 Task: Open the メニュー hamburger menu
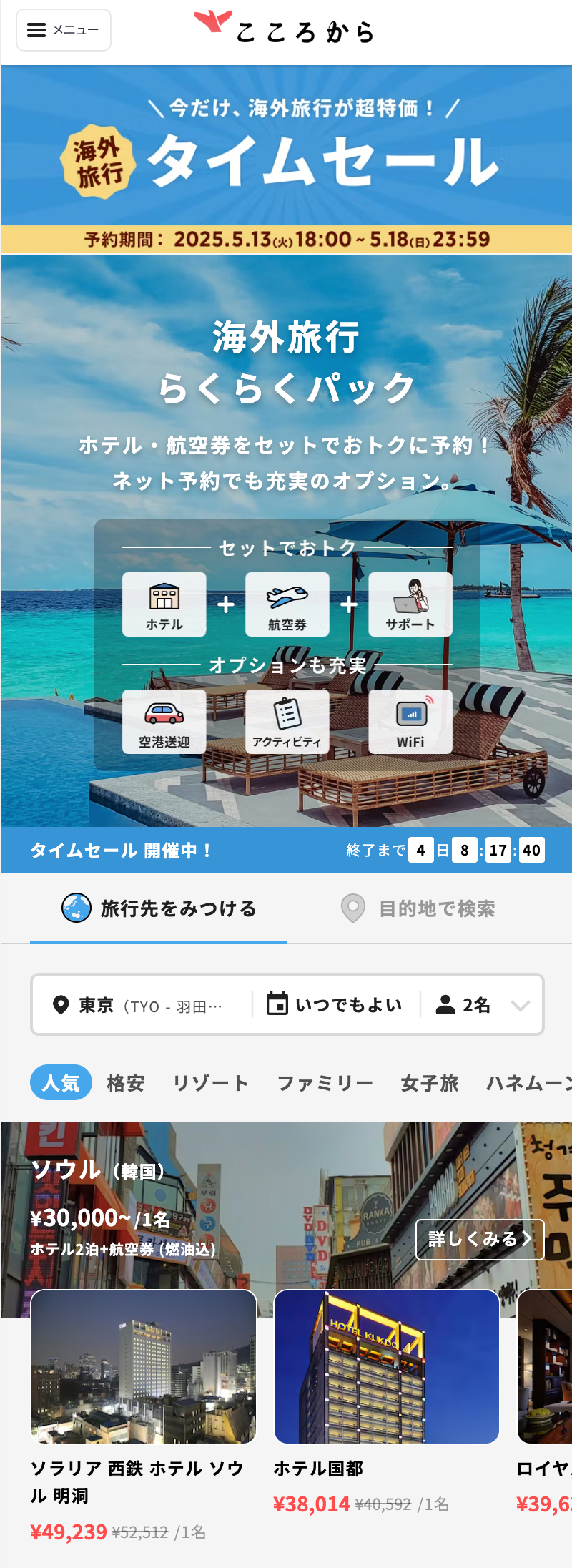pos(63,30)
